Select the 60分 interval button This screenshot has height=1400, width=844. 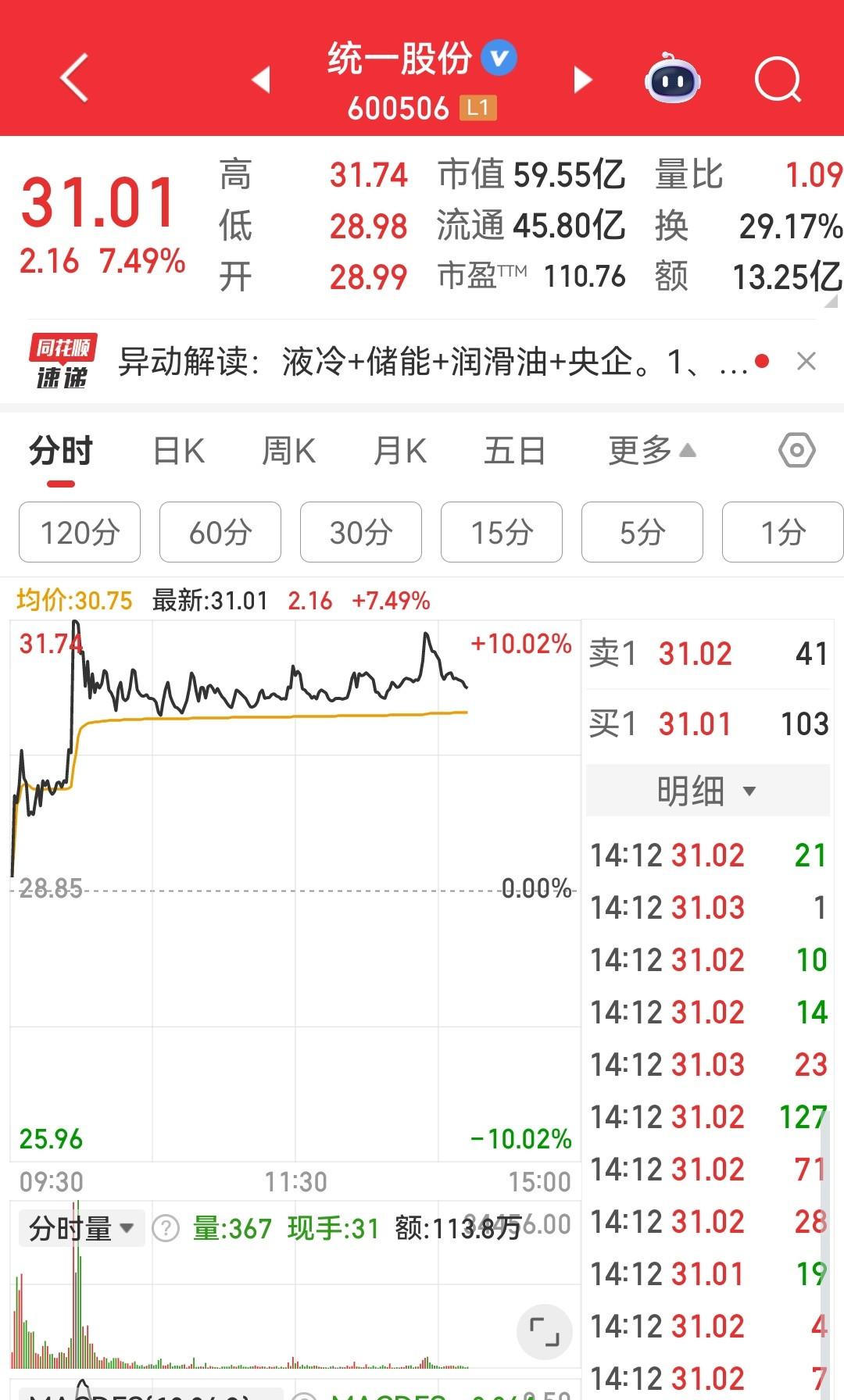pos(220,532)
